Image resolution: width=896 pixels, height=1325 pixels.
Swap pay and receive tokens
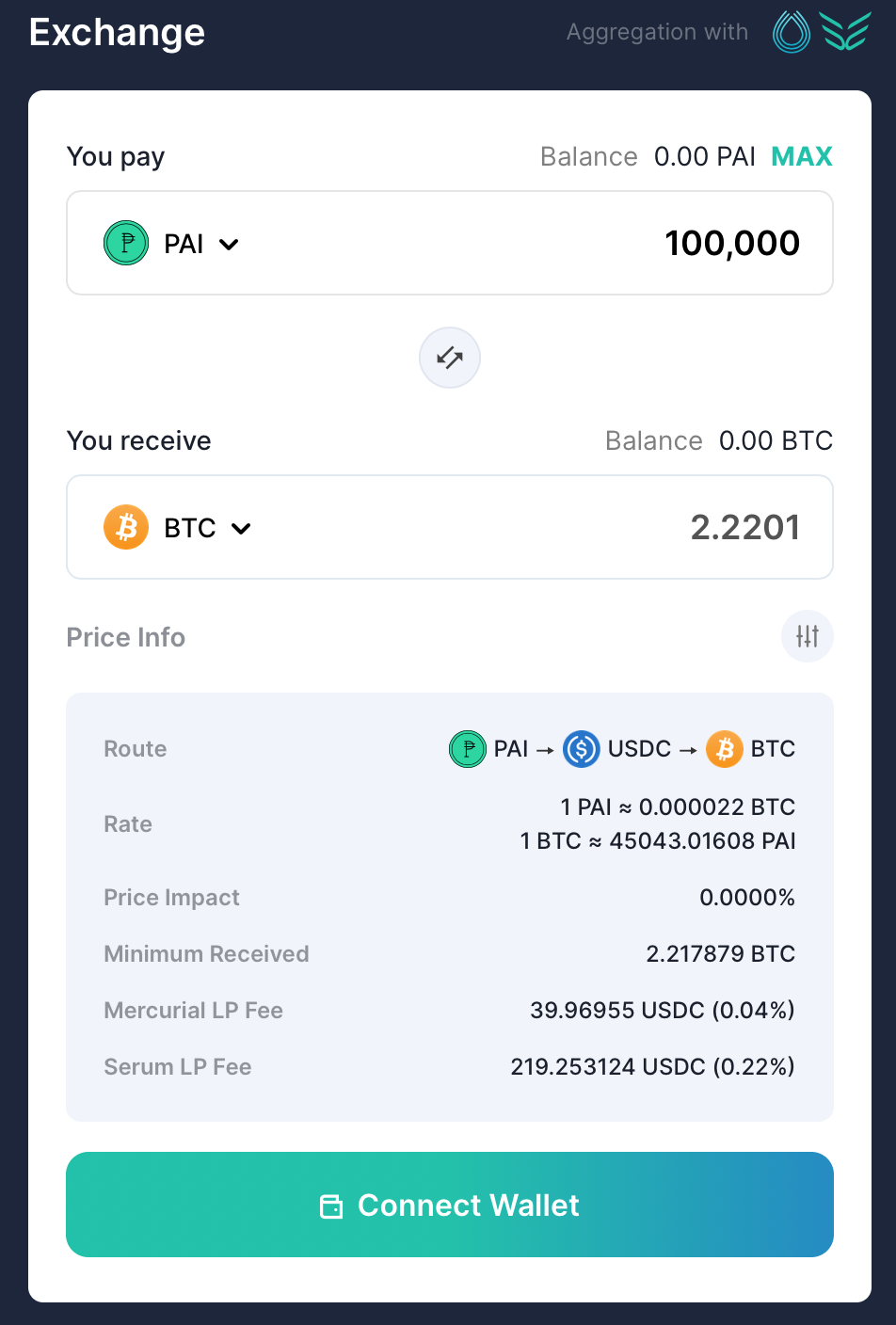tap(450, 358)
